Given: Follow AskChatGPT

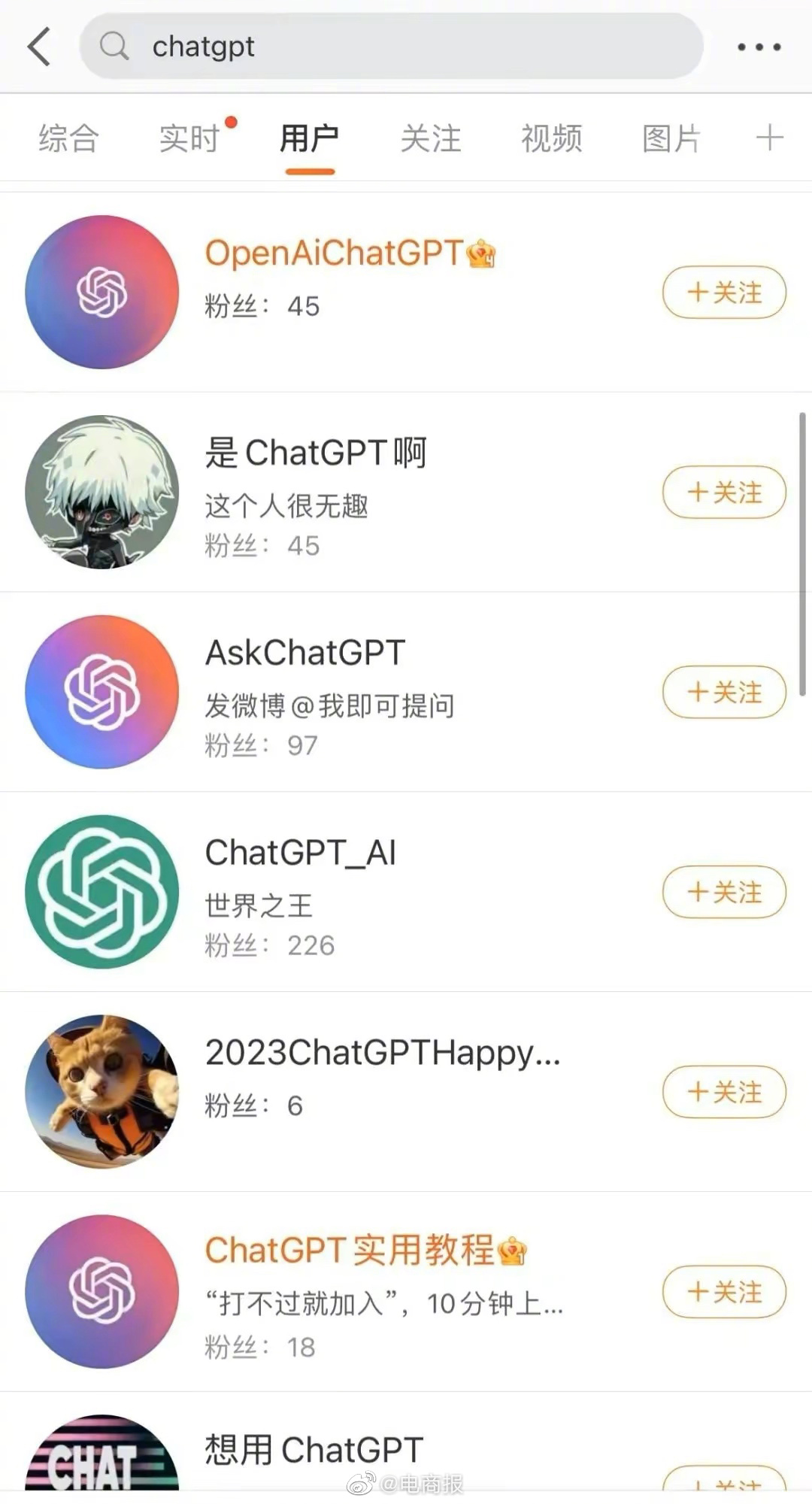Looking at the screenshot, I should 724,692.
